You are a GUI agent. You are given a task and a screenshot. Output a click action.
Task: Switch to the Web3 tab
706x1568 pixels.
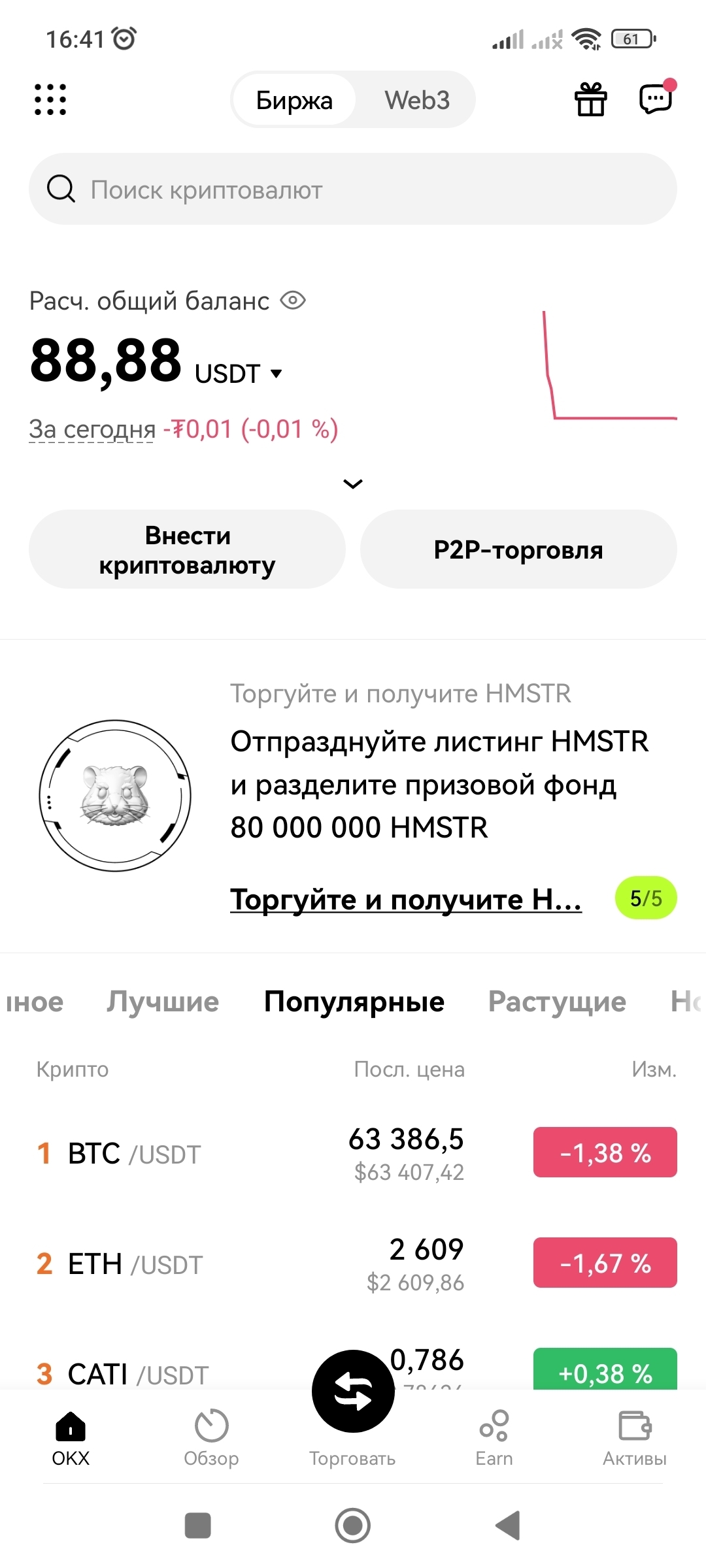pyautogui.click(x=417, y=100)
